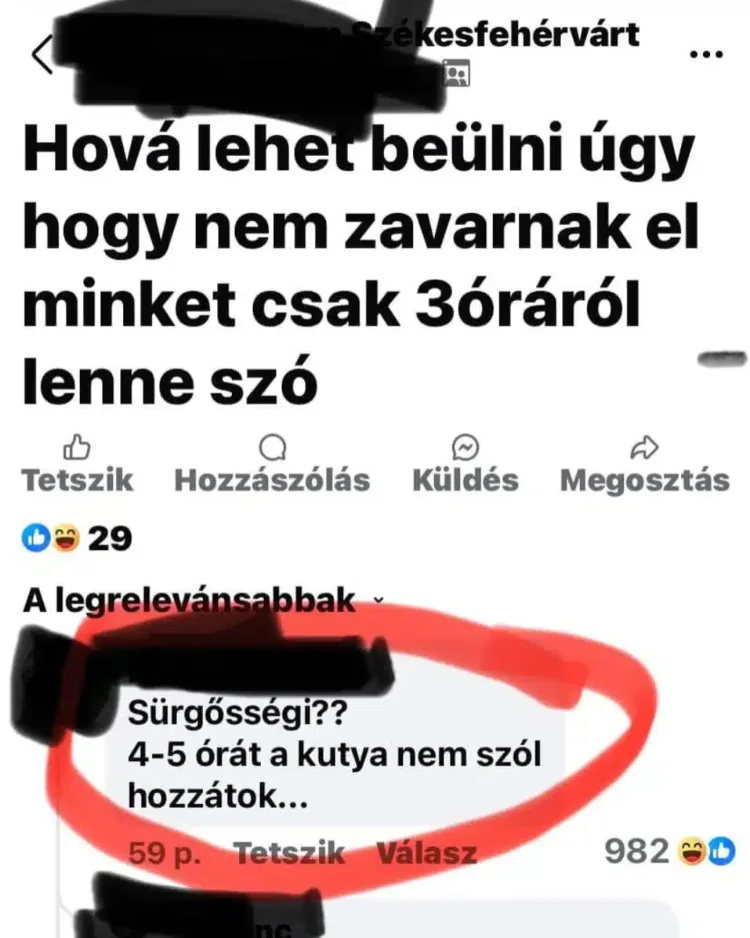
Task: Go back using the top-left arrow
Action: coord(40,56)
